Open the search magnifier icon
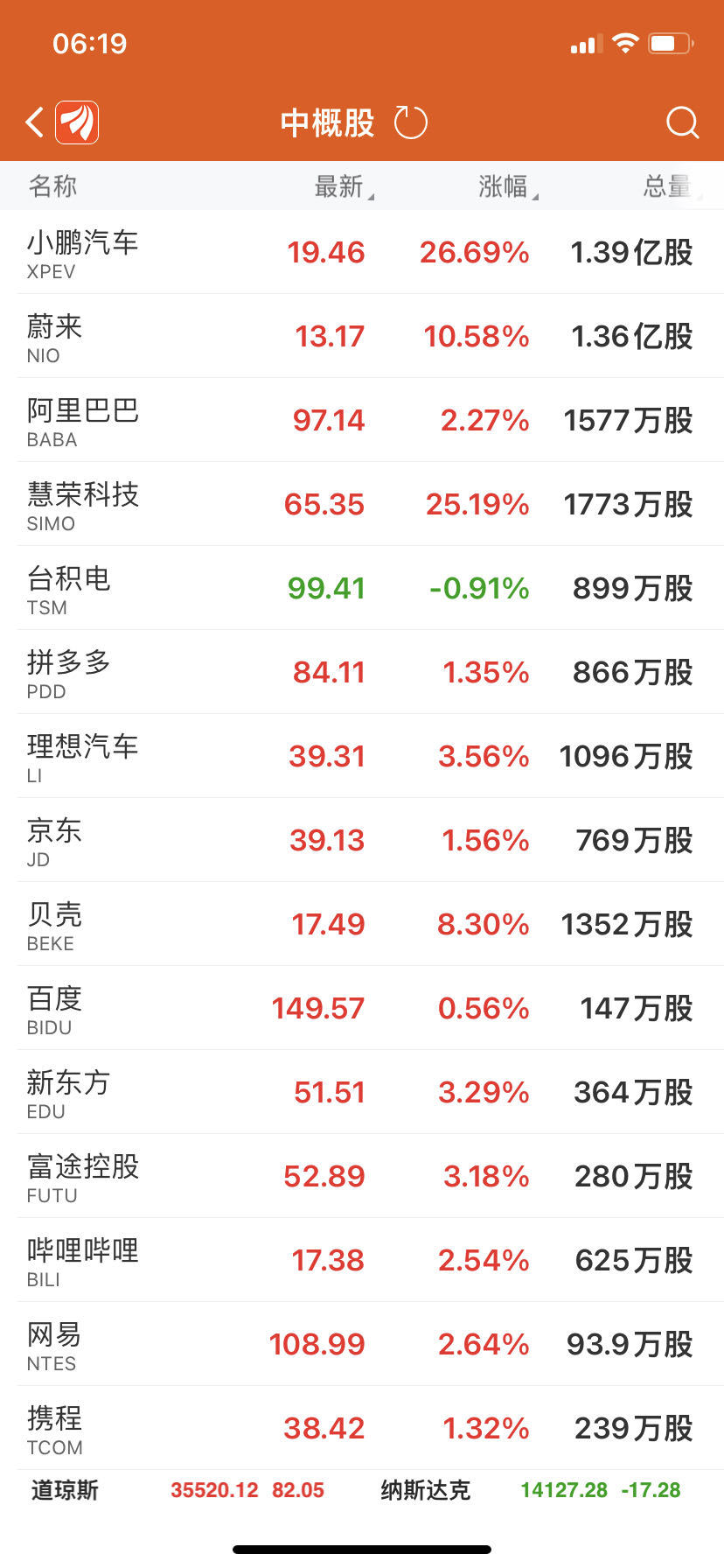The height and width of the screenshot is (1568, 724). (x=682, y=122)
